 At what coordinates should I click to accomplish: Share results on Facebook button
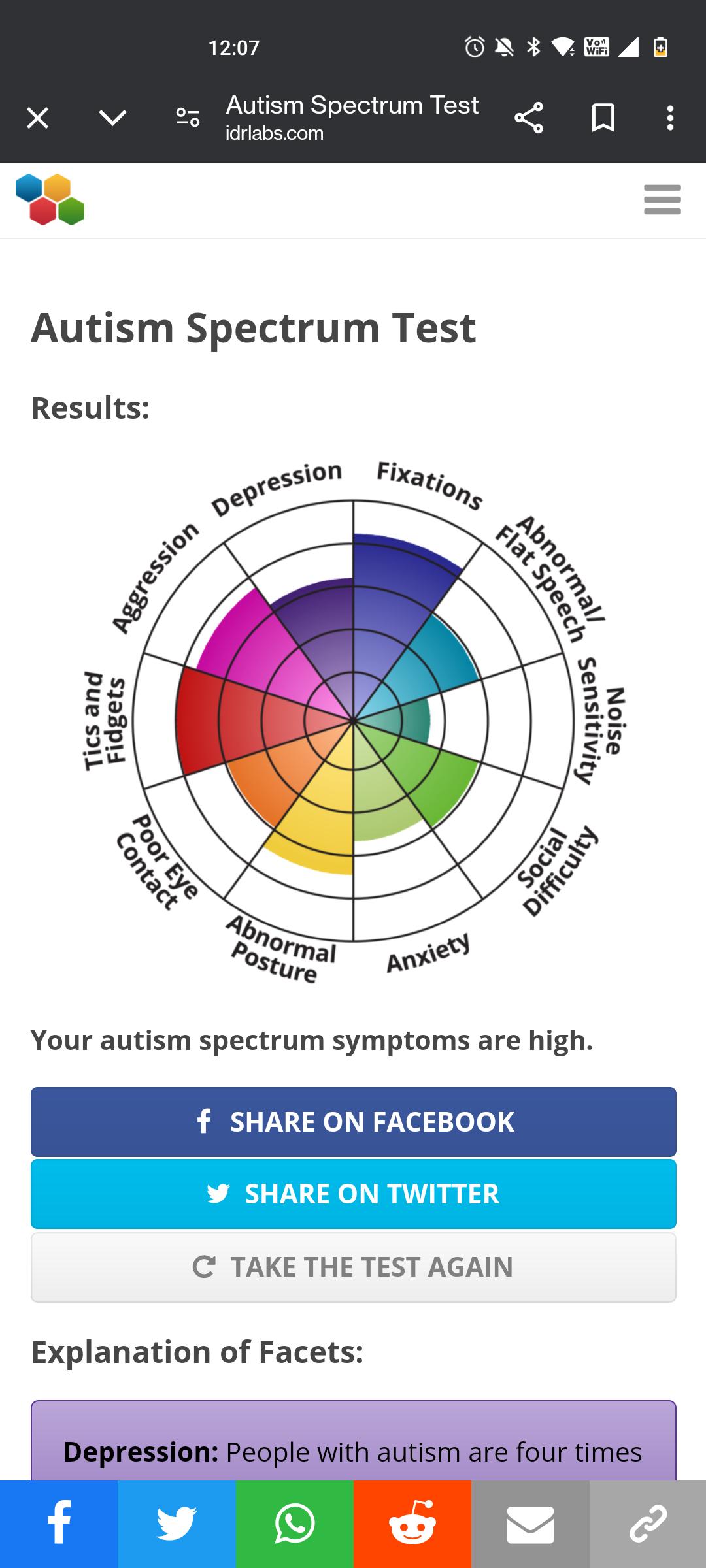[353, 1122]
